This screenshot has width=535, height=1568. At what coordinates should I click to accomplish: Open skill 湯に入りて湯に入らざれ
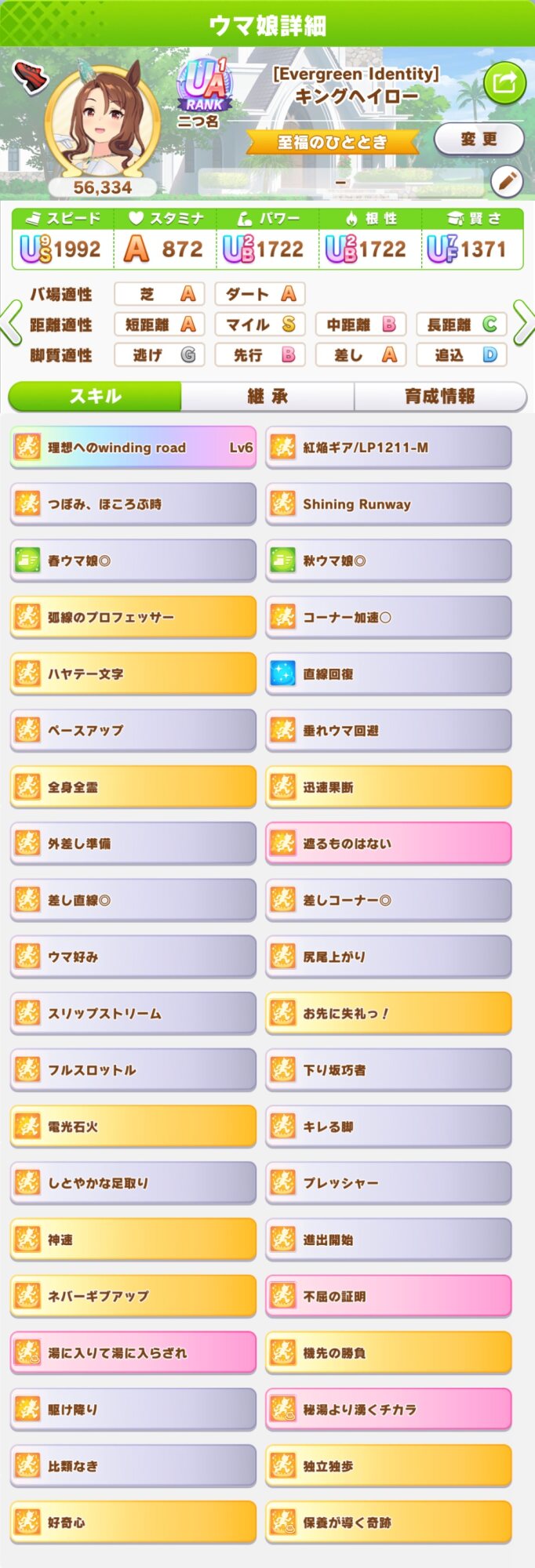pyautogui.click(x=133, y=1352)
